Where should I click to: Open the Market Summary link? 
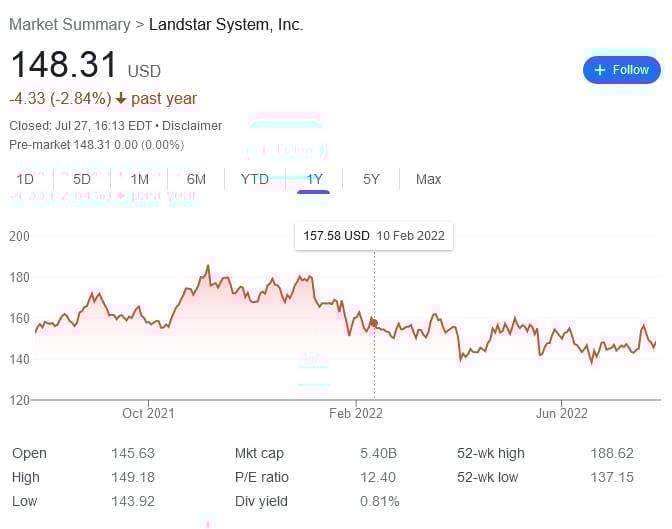click(69, 24)
